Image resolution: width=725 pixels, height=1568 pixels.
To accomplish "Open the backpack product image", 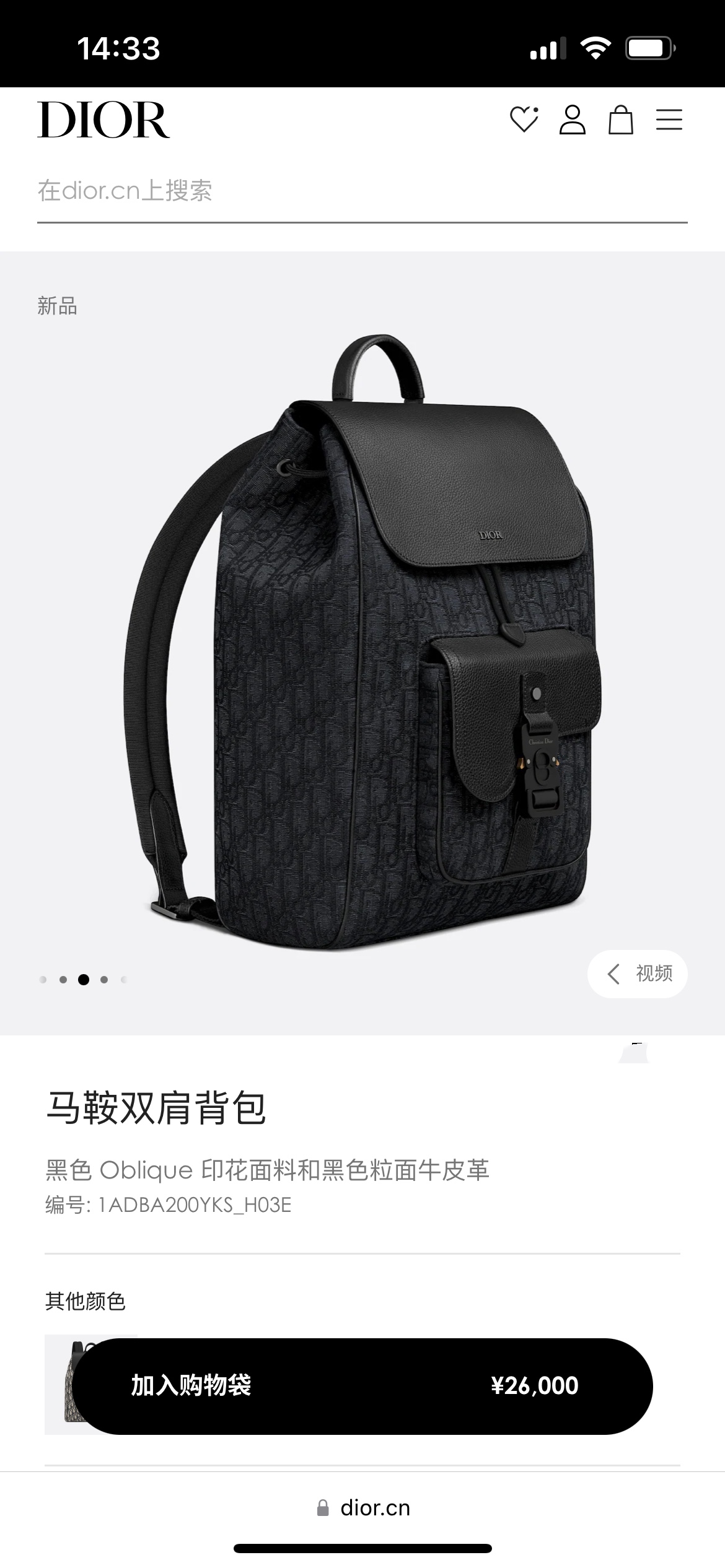I will (362, 644).
